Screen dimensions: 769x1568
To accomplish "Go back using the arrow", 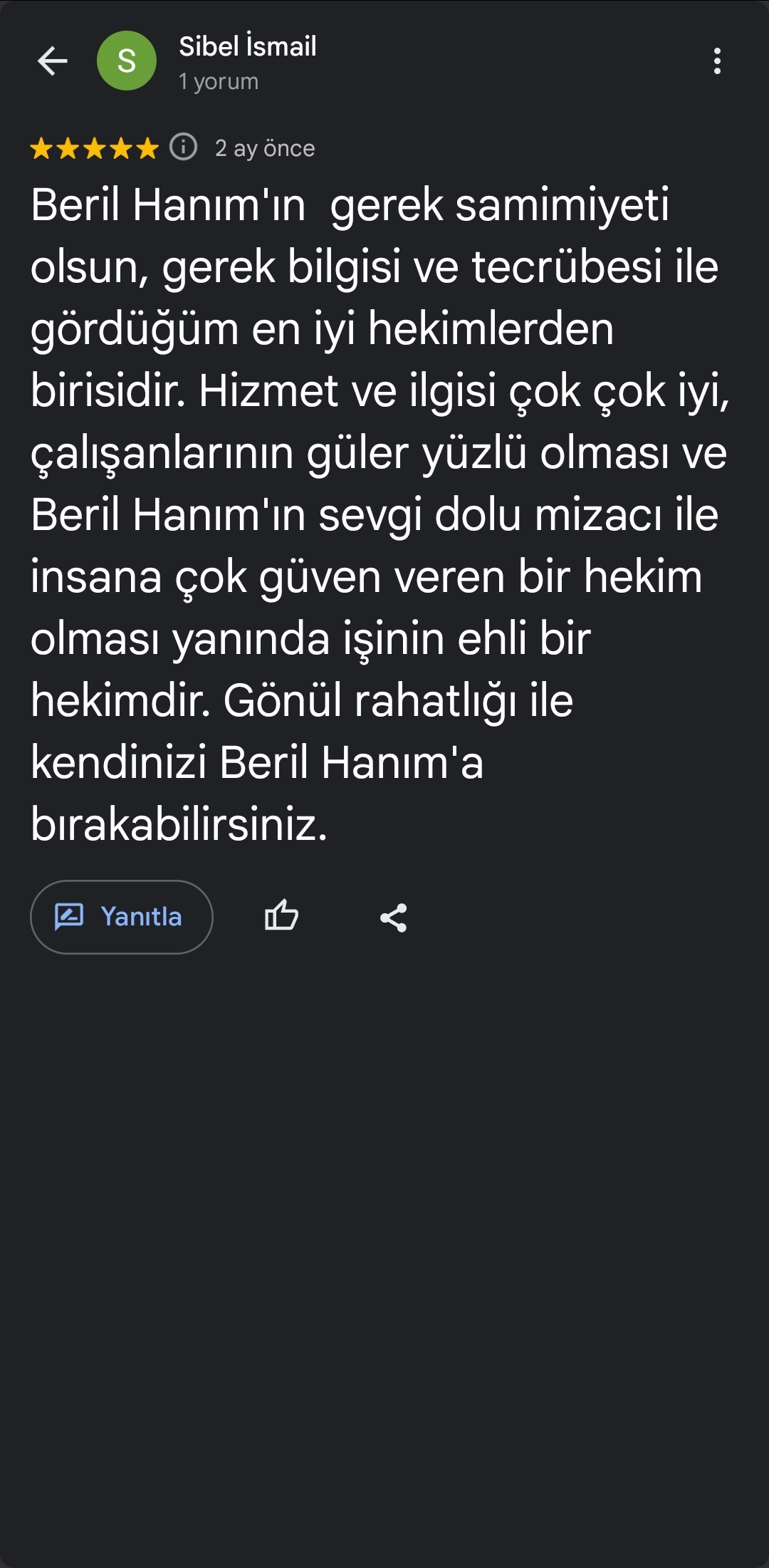I will tap(52, 61).
